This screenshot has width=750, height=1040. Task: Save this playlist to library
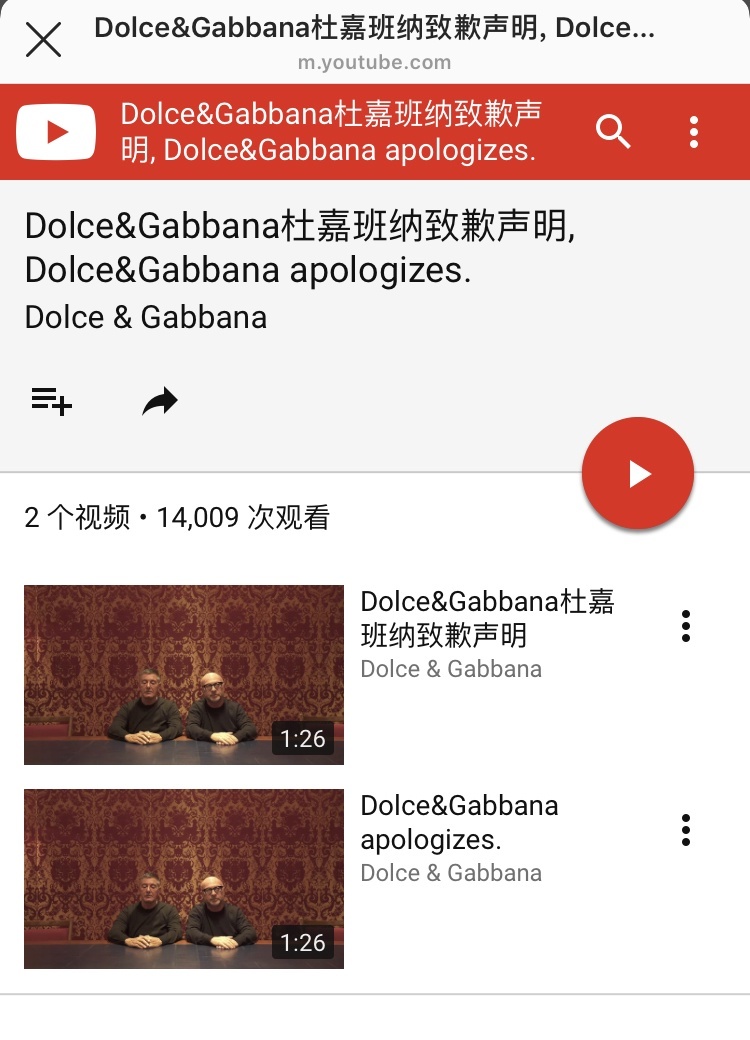point(51,402)
